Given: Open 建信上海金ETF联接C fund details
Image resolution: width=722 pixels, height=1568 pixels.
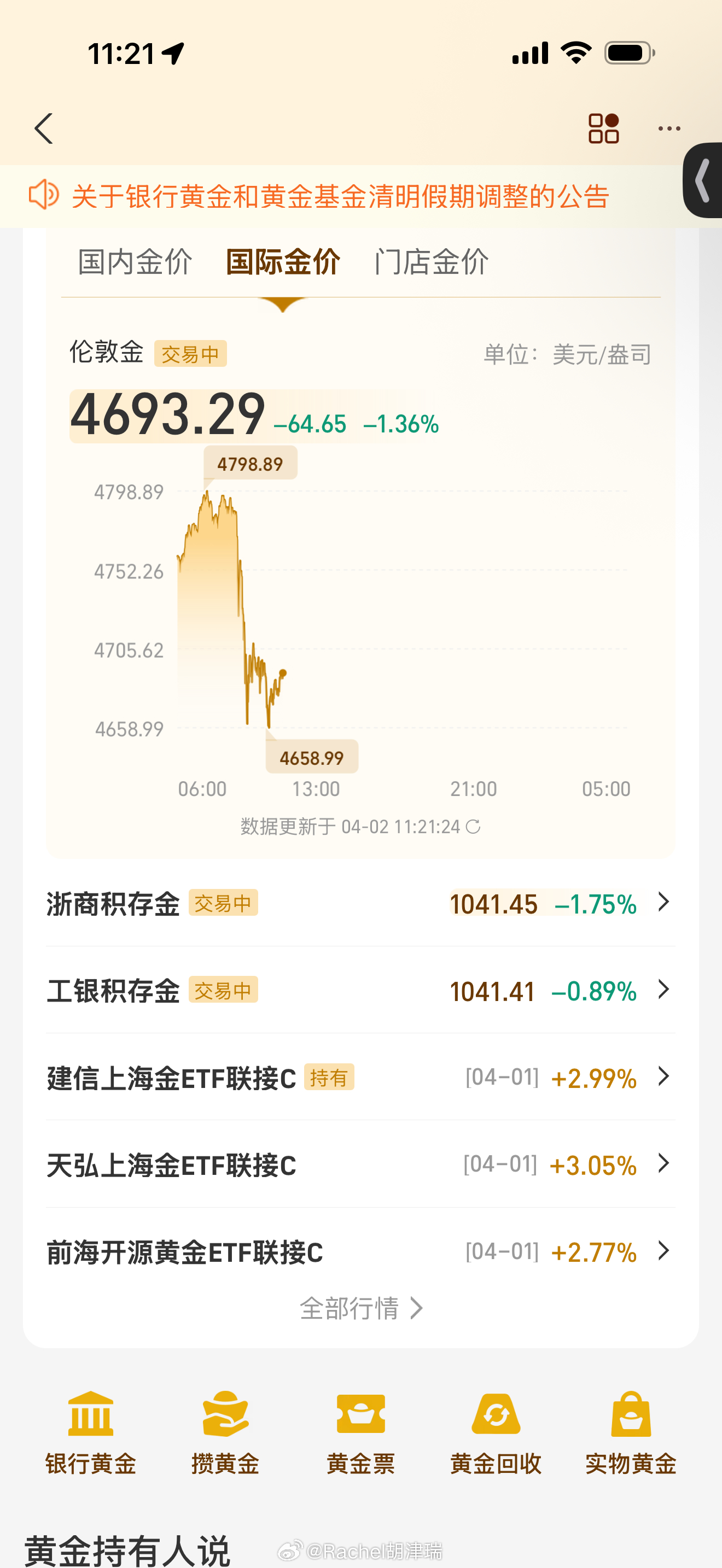Looking at the screenshot, I should tap(360, 1078).
